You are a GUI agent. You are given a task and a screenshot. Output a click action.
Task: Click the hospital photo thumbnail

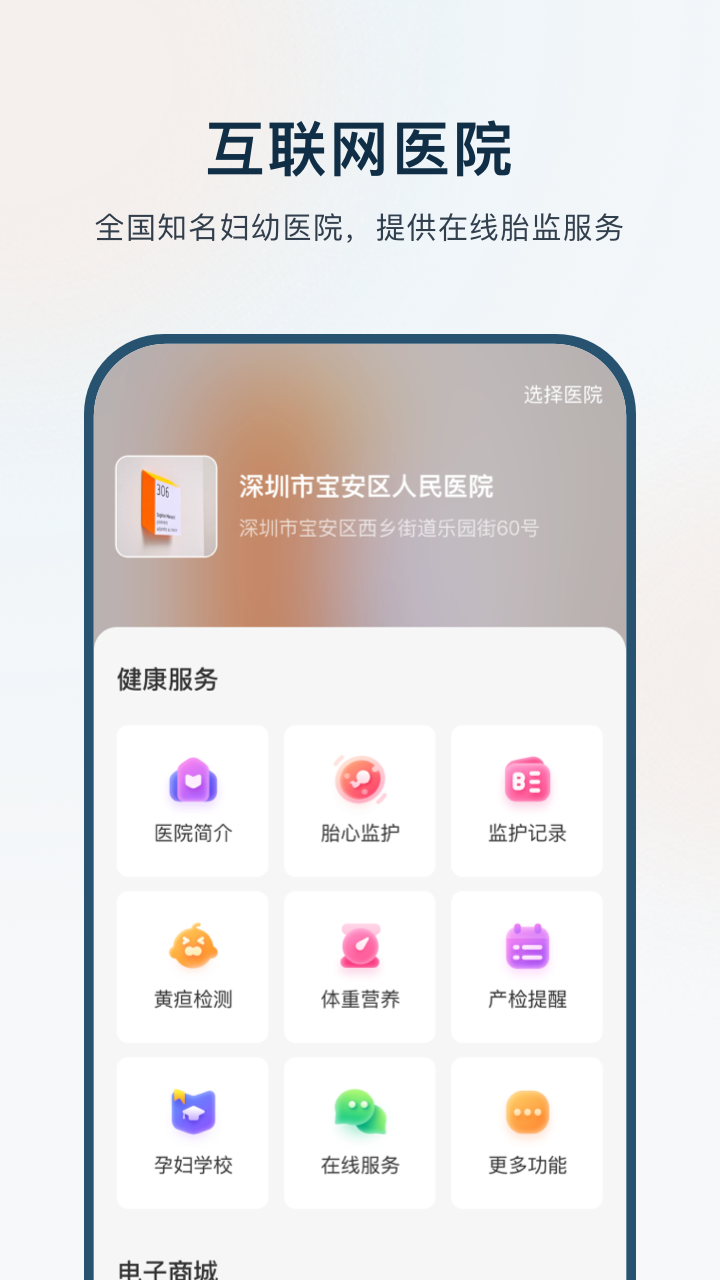tap(168, 506)
